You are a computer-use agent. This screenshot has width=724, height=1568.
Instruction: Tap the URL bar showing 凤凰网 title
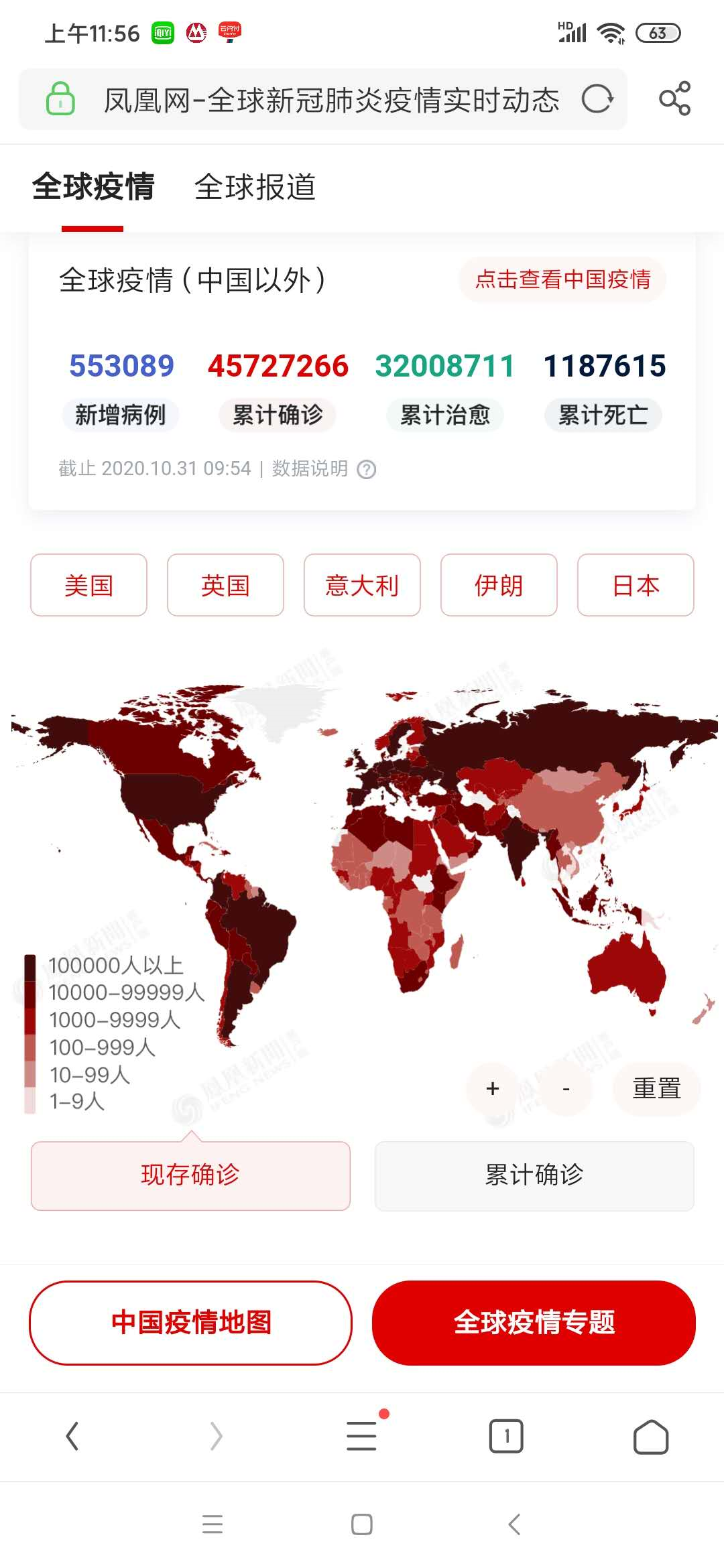pyautogui.click(x=331, y=100)
